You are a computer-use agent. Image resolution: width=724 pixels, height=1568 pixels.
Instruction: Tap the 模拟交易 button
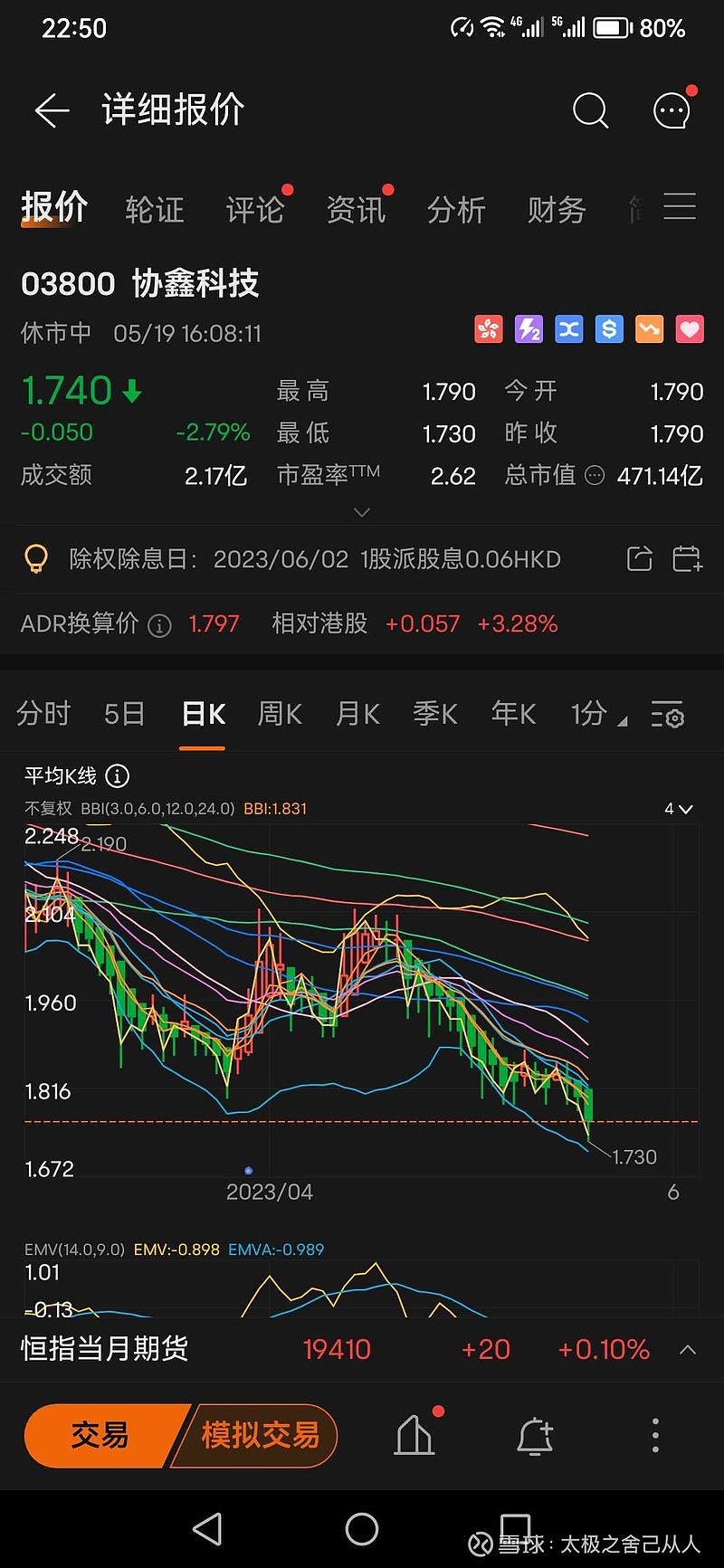coord(260,1435)
